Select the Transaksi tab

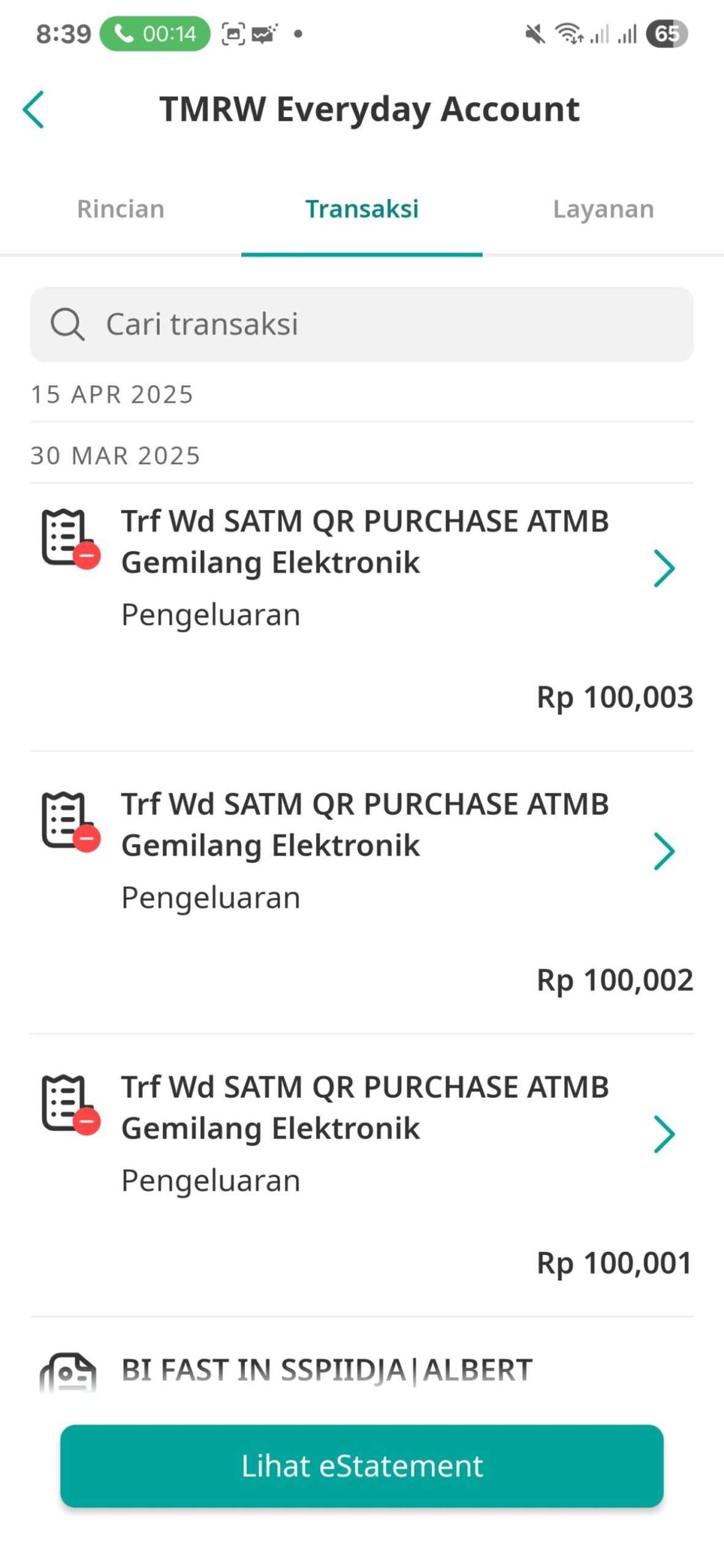coord(362,209)
